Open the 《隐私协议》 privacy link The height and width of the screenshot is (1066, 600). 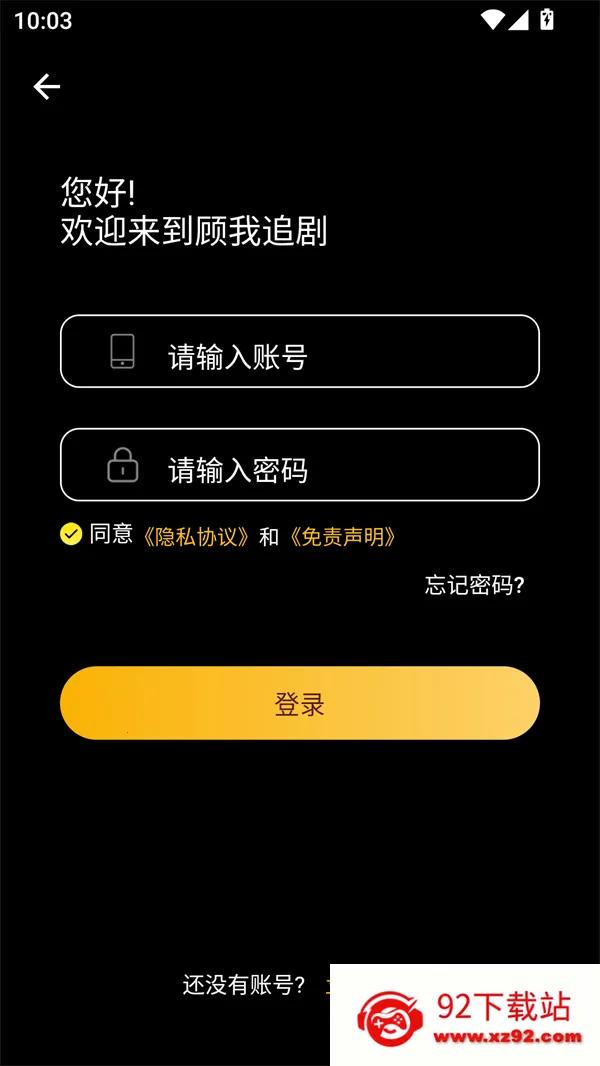point(195,537)
